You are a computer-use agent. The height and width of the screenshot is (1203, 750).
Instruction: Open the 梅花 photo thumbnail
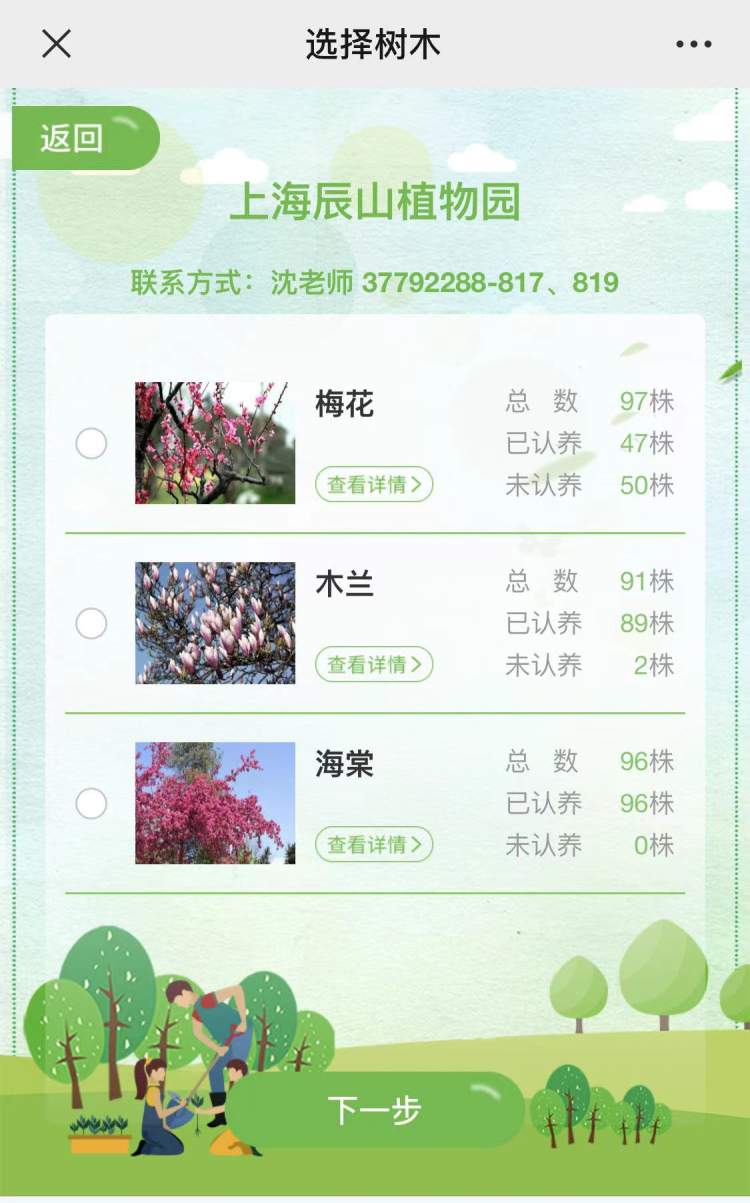[215, 443]
